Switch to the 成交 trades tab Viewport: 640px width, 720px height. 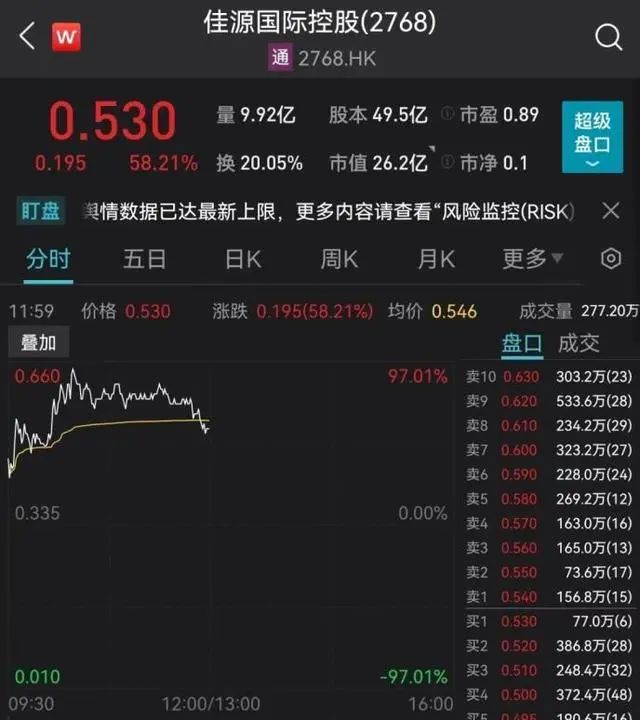(579, 344)
